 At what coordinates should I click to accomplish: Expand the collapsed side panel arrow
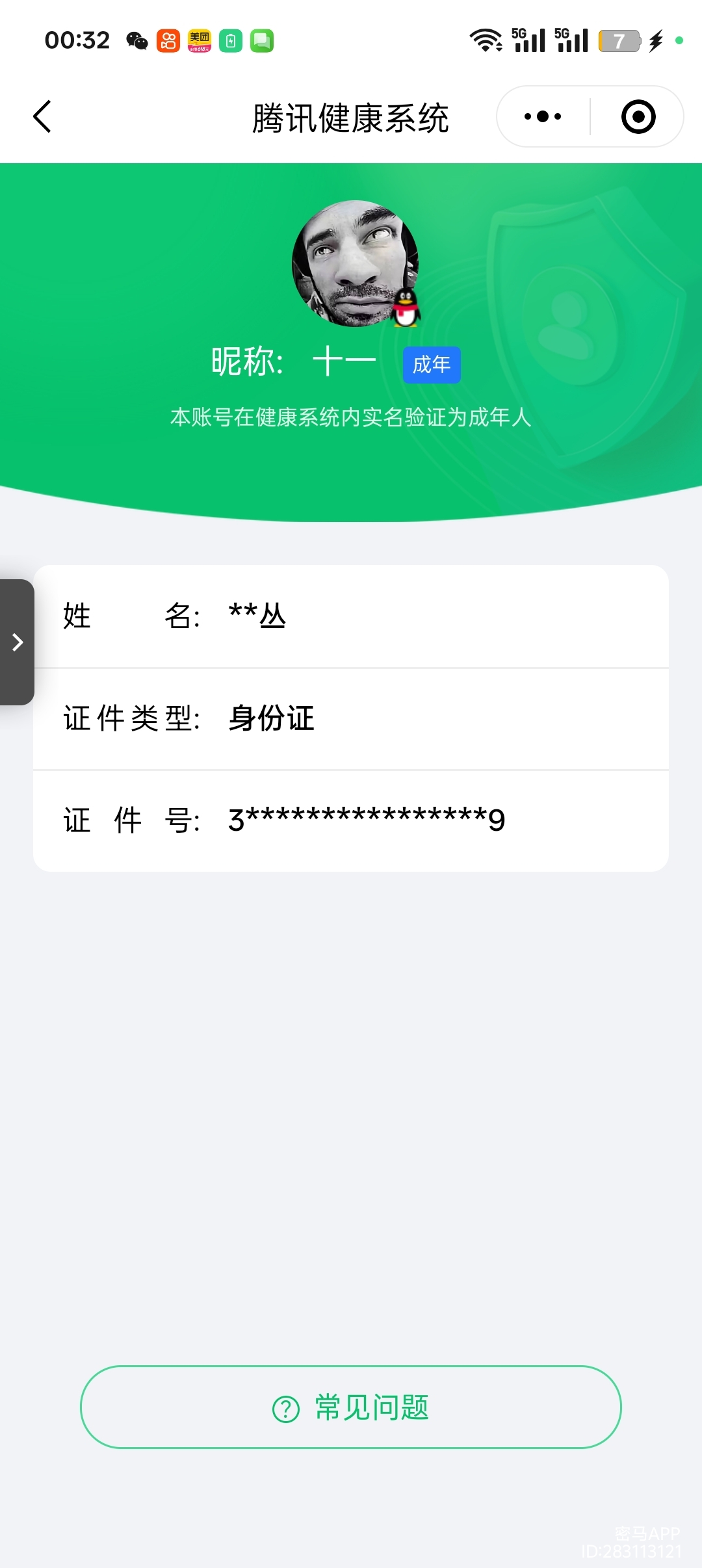click(16, 642)
